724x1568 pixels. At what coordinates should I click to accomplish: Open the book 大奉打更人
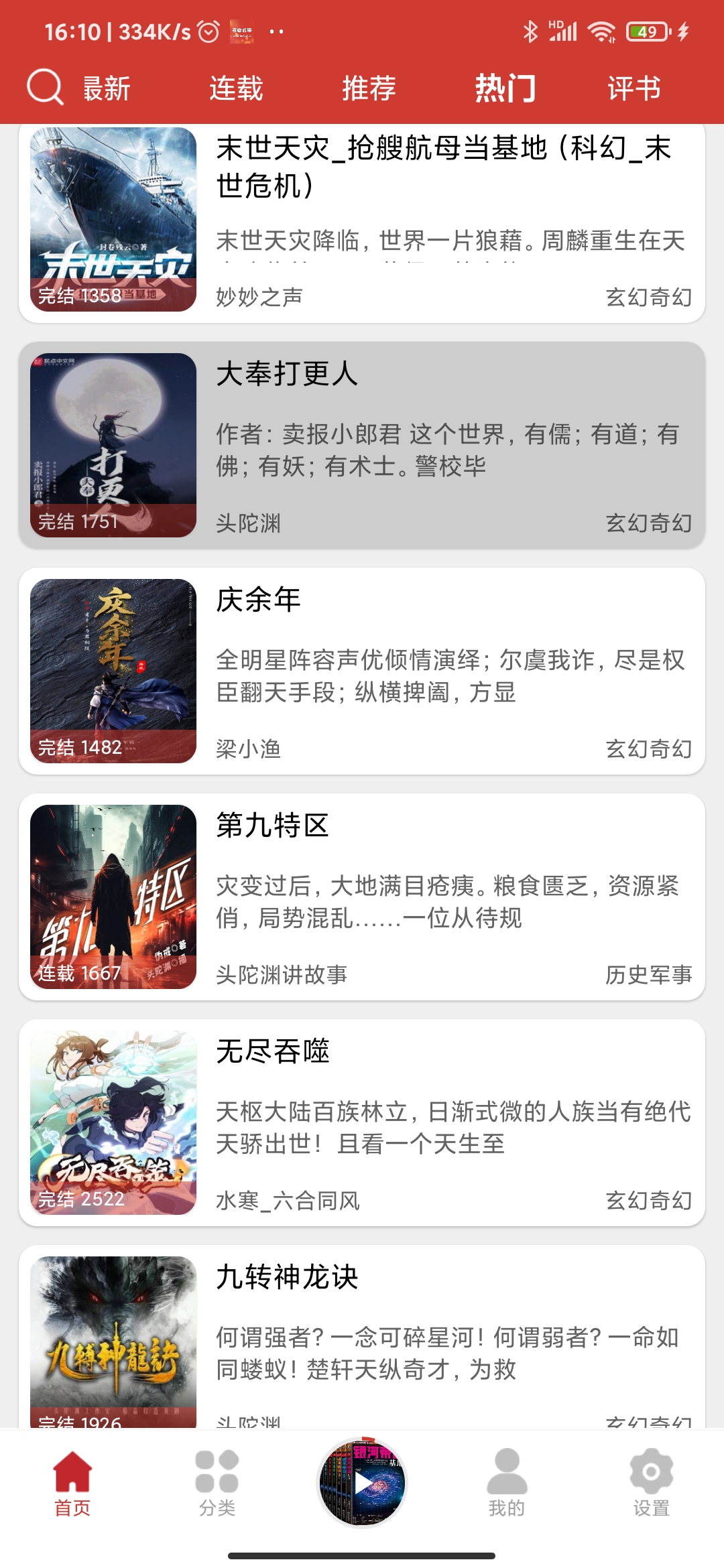[362, 446]
